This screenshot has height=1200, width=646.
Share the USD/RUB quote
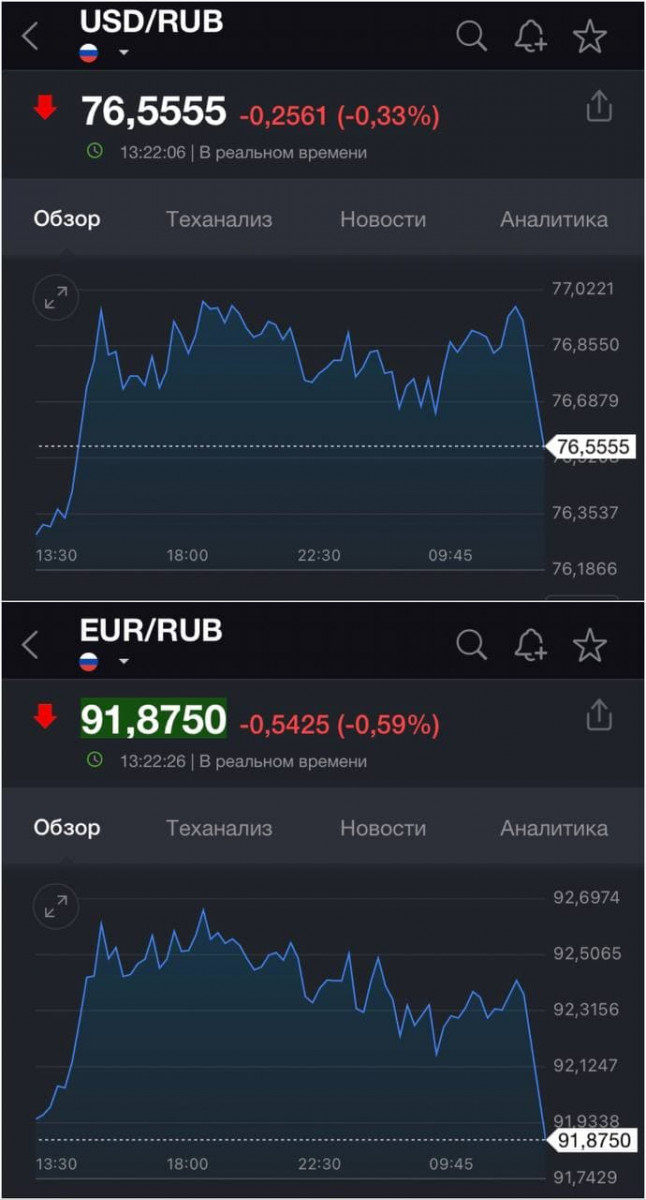pos(598,105)
